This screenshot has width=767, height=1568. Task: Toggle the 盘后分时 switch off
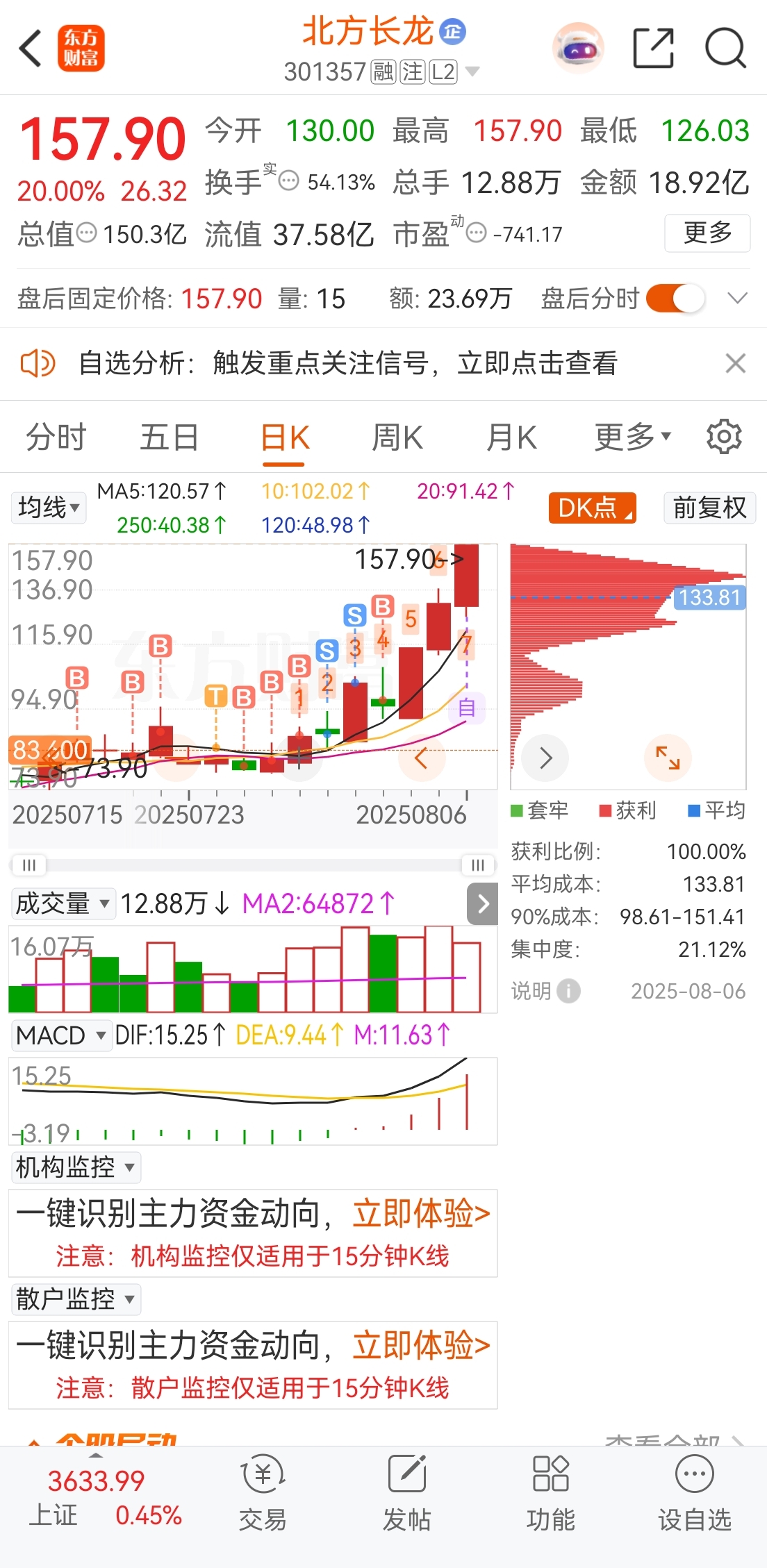(x=675, y=299)
